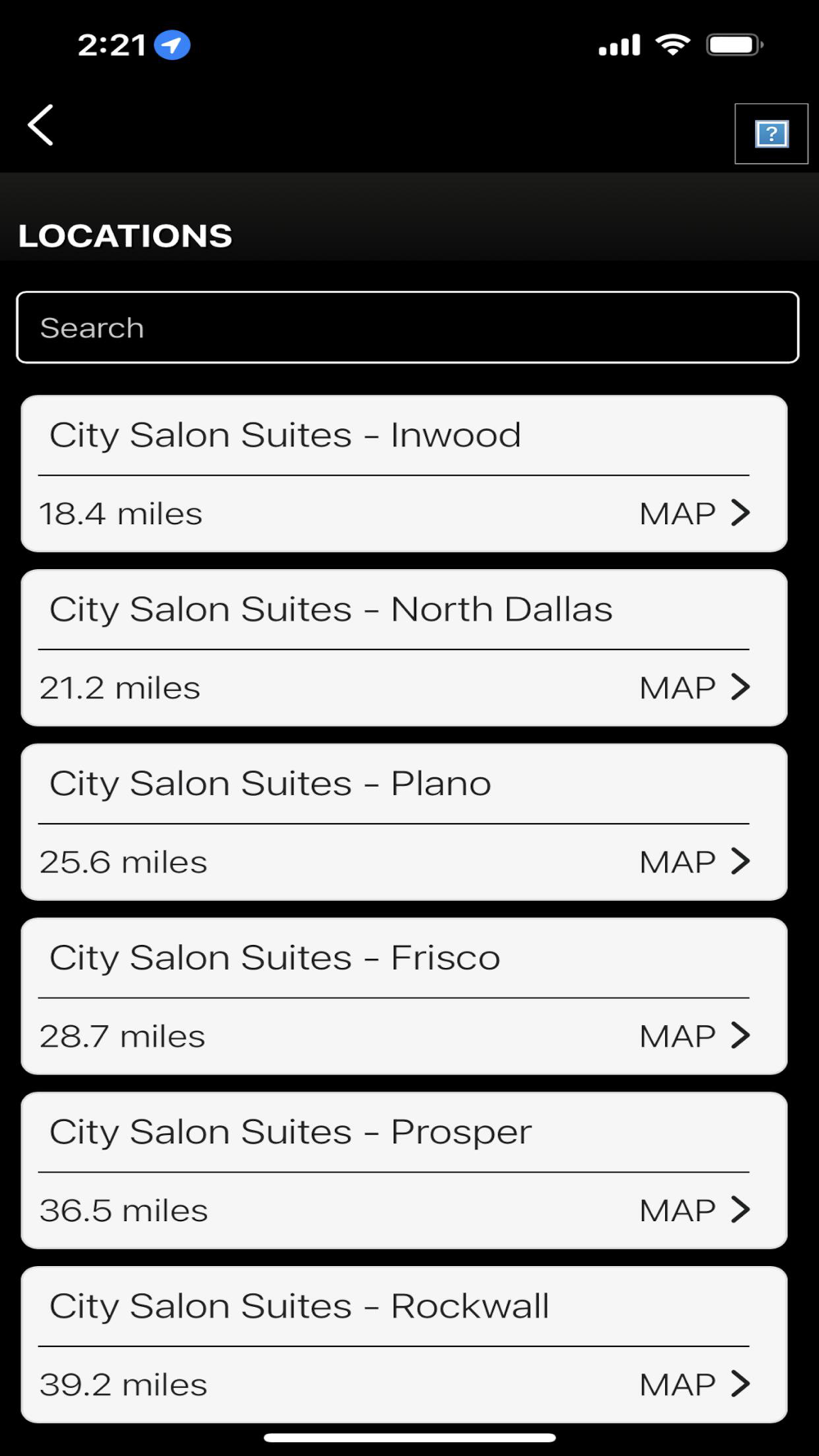Open the help icon in the header
Screen dimensions: 819x1456
tap(771, 134)
